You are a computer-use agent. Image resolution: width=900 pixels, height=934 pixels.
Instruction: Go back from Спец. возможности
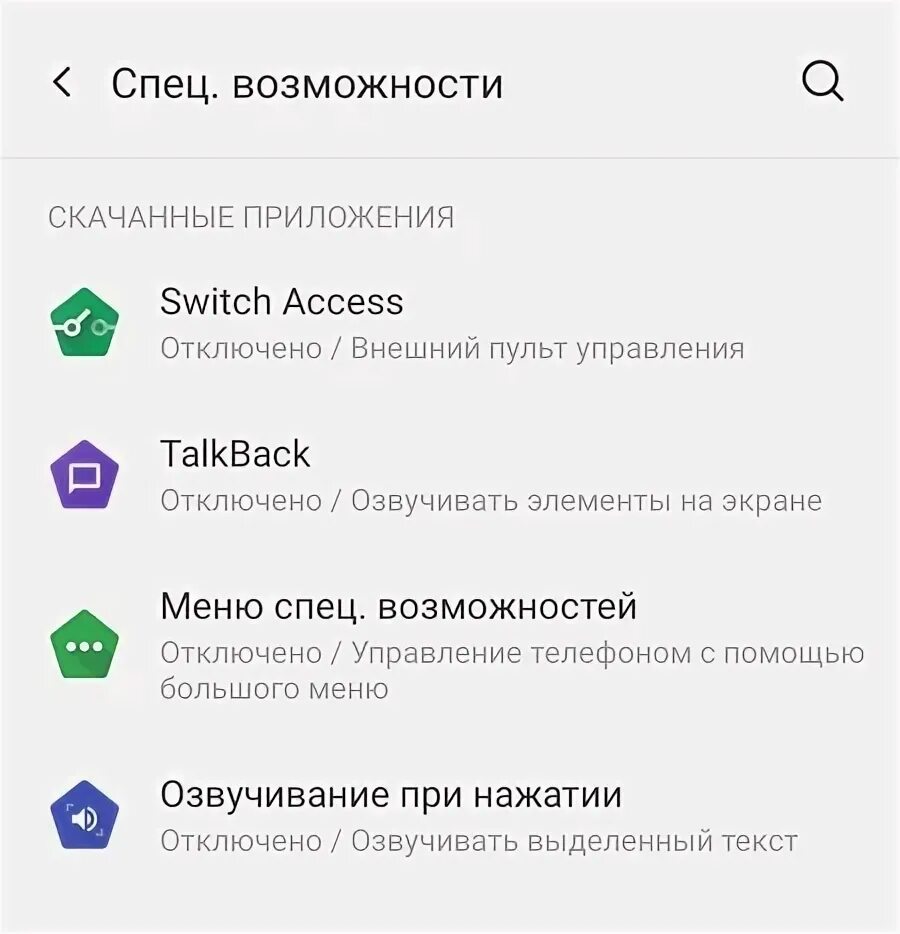tap(62, 82)
